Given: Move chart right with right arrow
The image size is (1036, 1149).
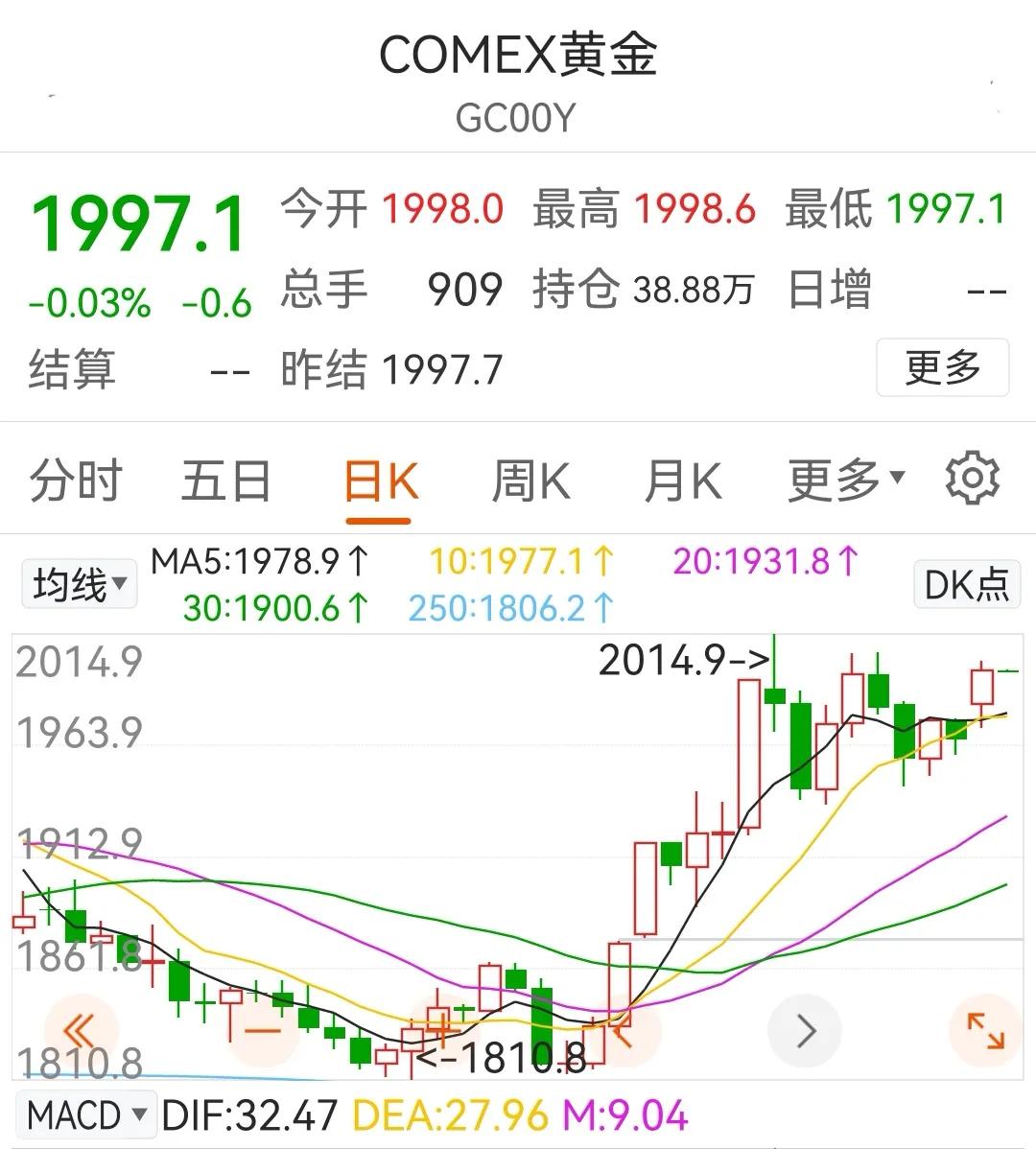Looking at the screenshot, I should point(806,1032).
